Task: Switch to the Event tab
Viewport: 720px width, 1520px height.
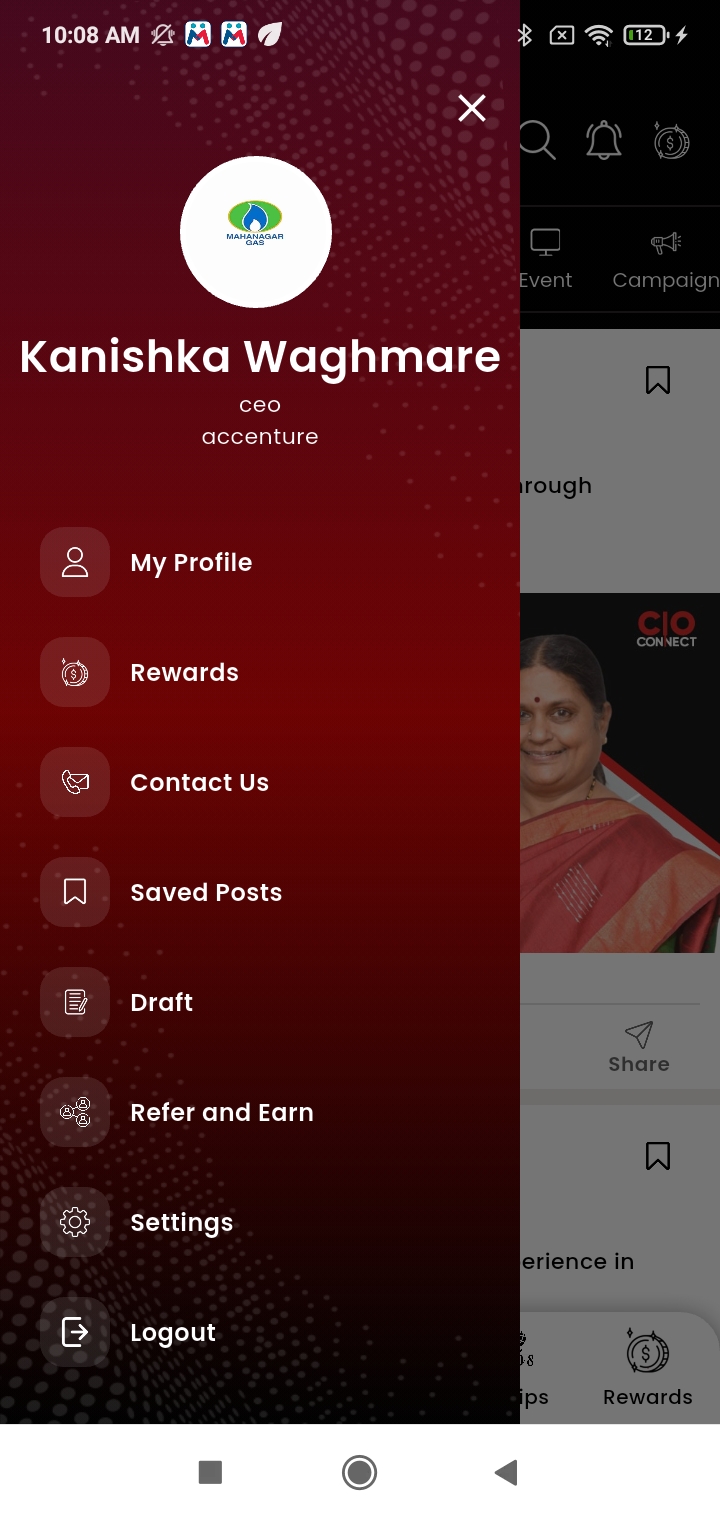Action: pos(545,259)
